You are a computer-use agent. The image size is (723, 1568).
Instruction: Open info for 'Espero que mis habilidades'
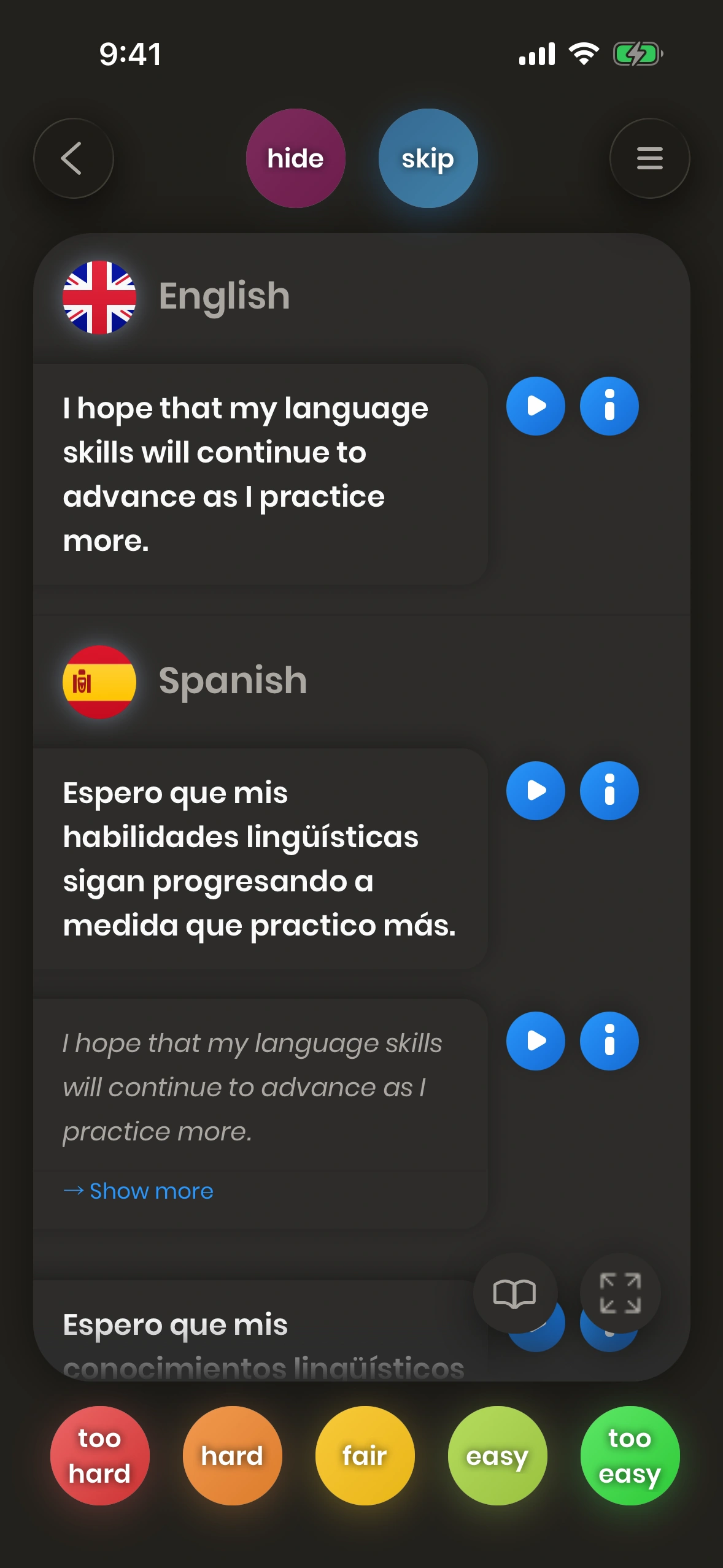(x=609, y=791)
